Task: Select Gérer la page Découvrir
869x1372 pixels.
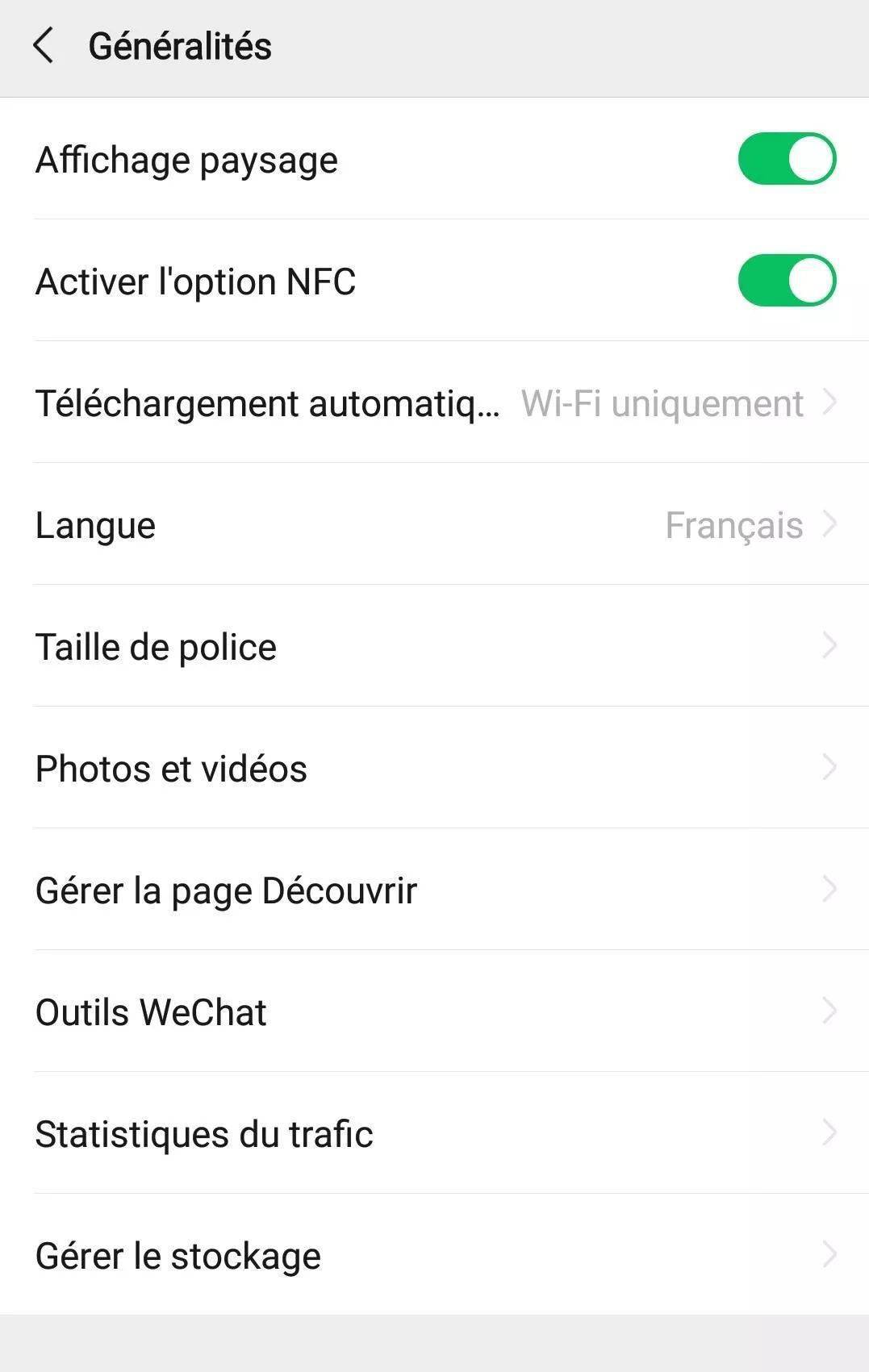Action: point(434,890)
